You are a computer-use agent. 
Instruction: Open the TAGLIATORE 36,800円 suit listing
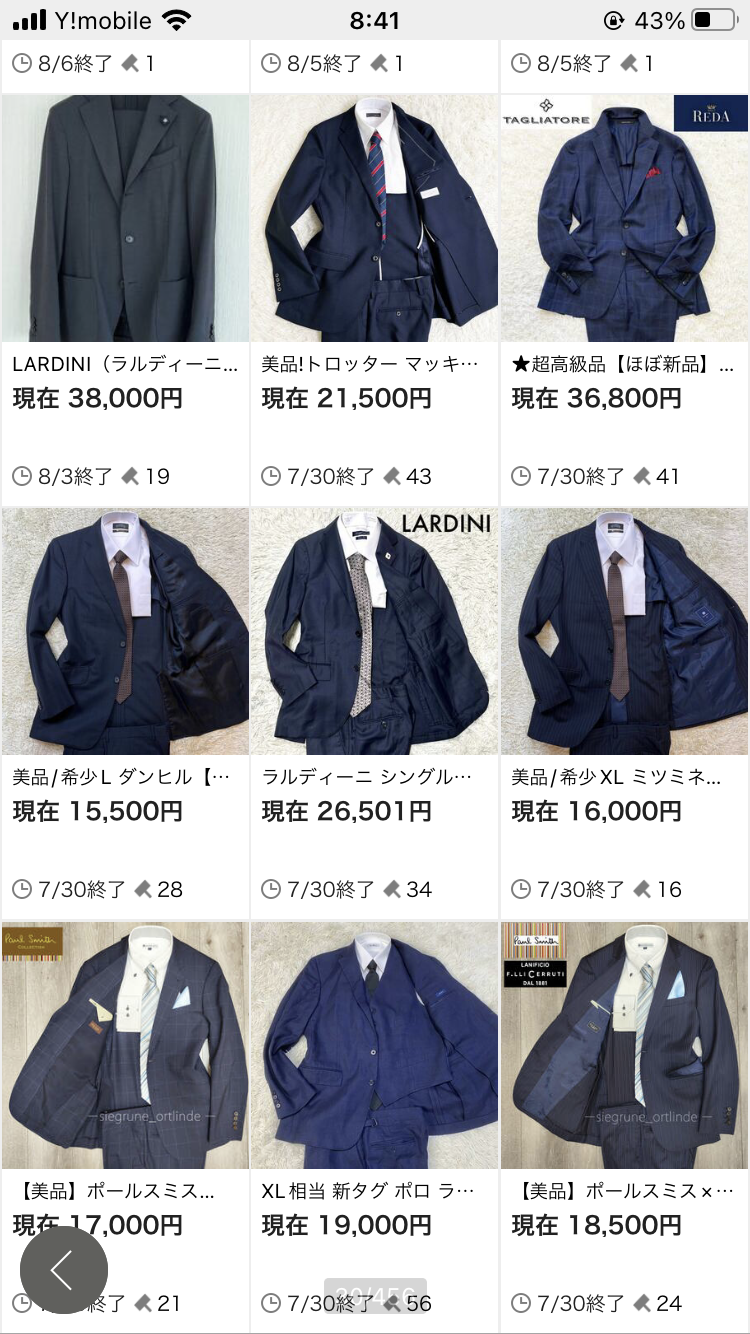[624, 220]
